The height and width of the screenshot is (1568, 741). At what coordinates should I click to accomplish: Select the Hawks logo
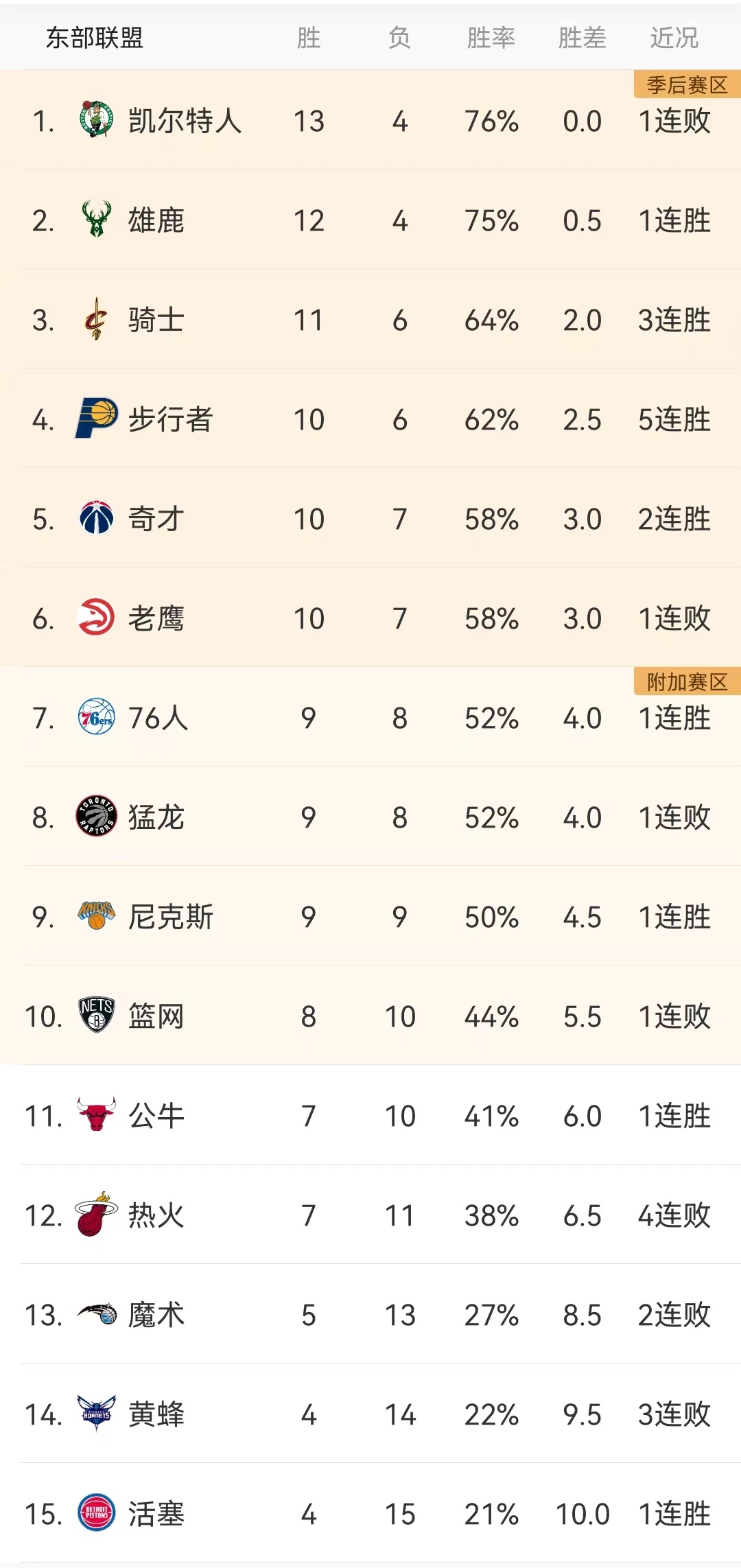96,618
